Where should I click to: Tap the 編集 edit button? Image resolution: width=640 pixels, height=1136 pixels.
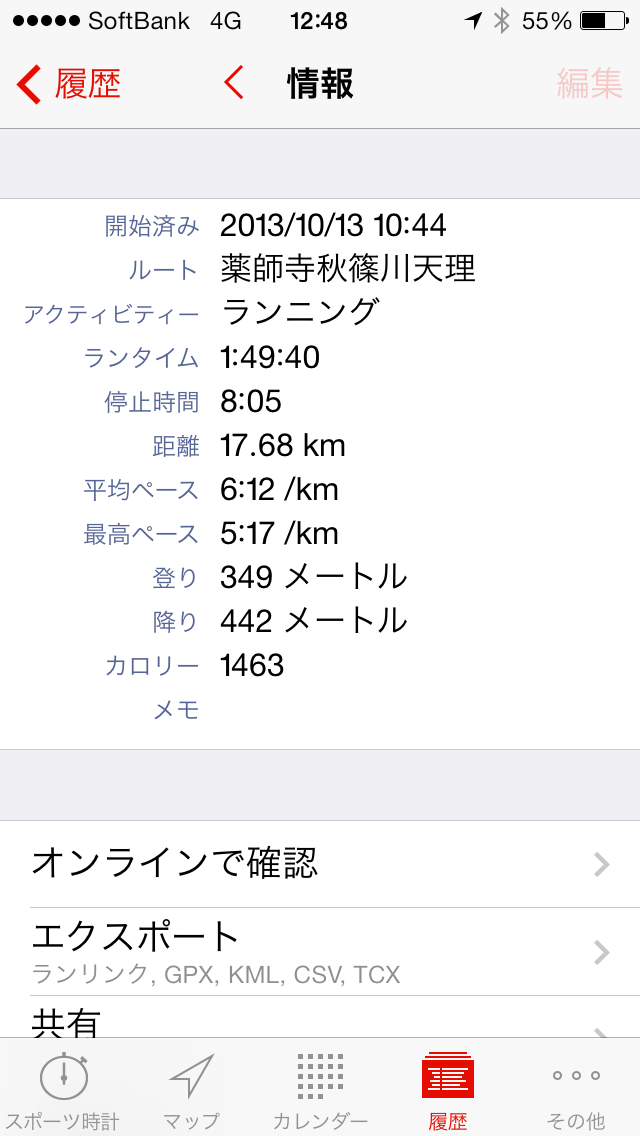[589, 84]
